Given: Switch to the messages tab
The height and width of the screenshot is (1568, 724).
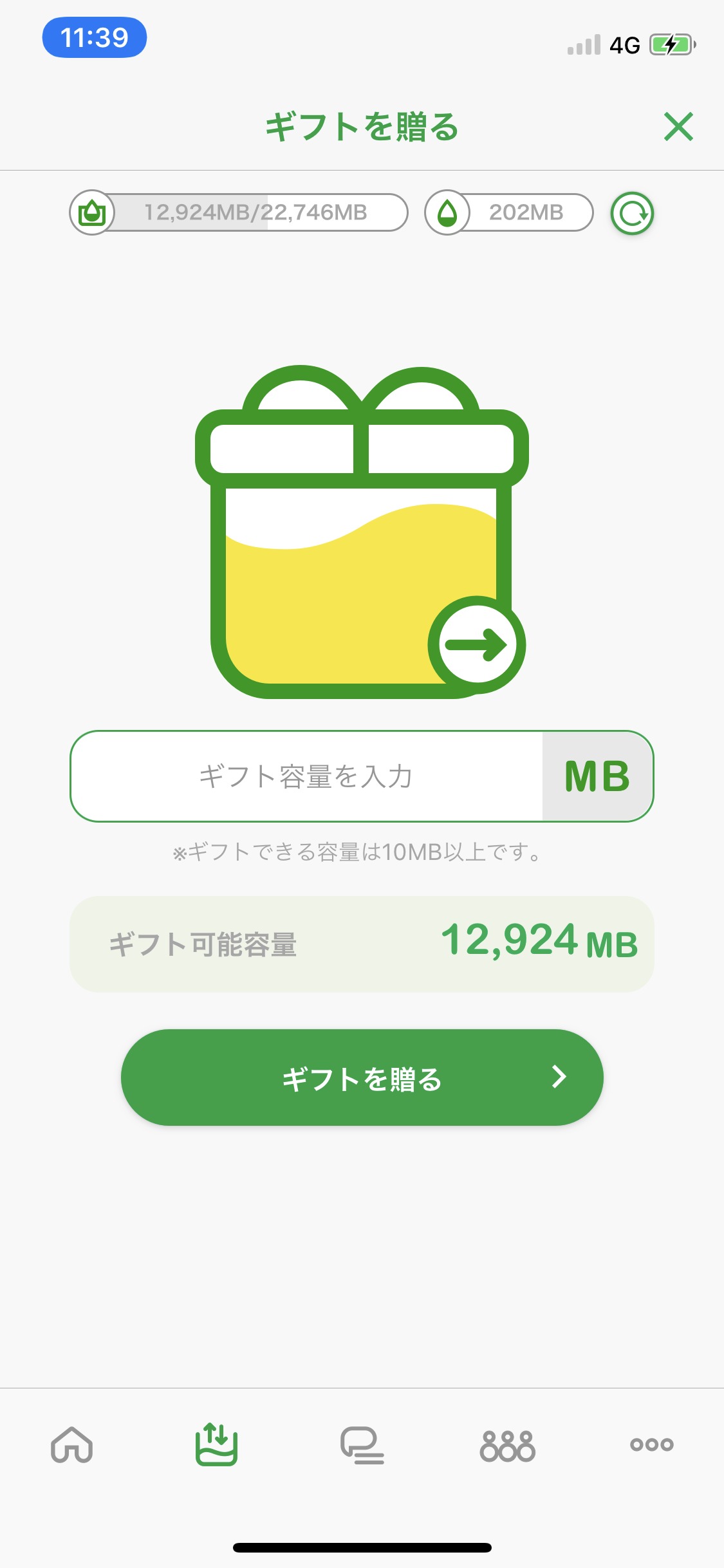Looking at the screenshot, I should [x=362, y=1445].
